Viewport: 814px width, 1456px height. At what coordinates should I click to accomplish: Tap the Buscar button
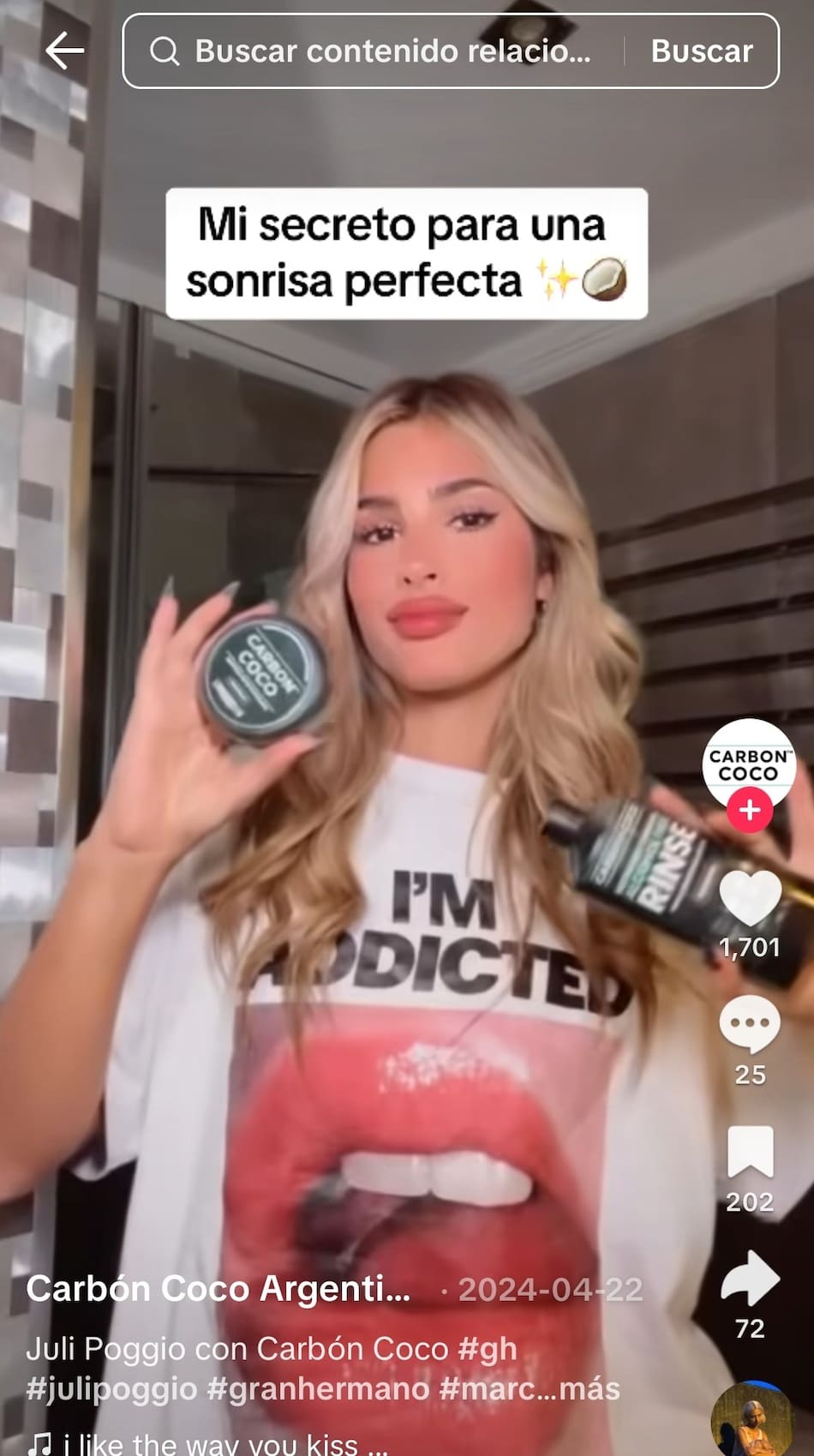pos(702,51)
